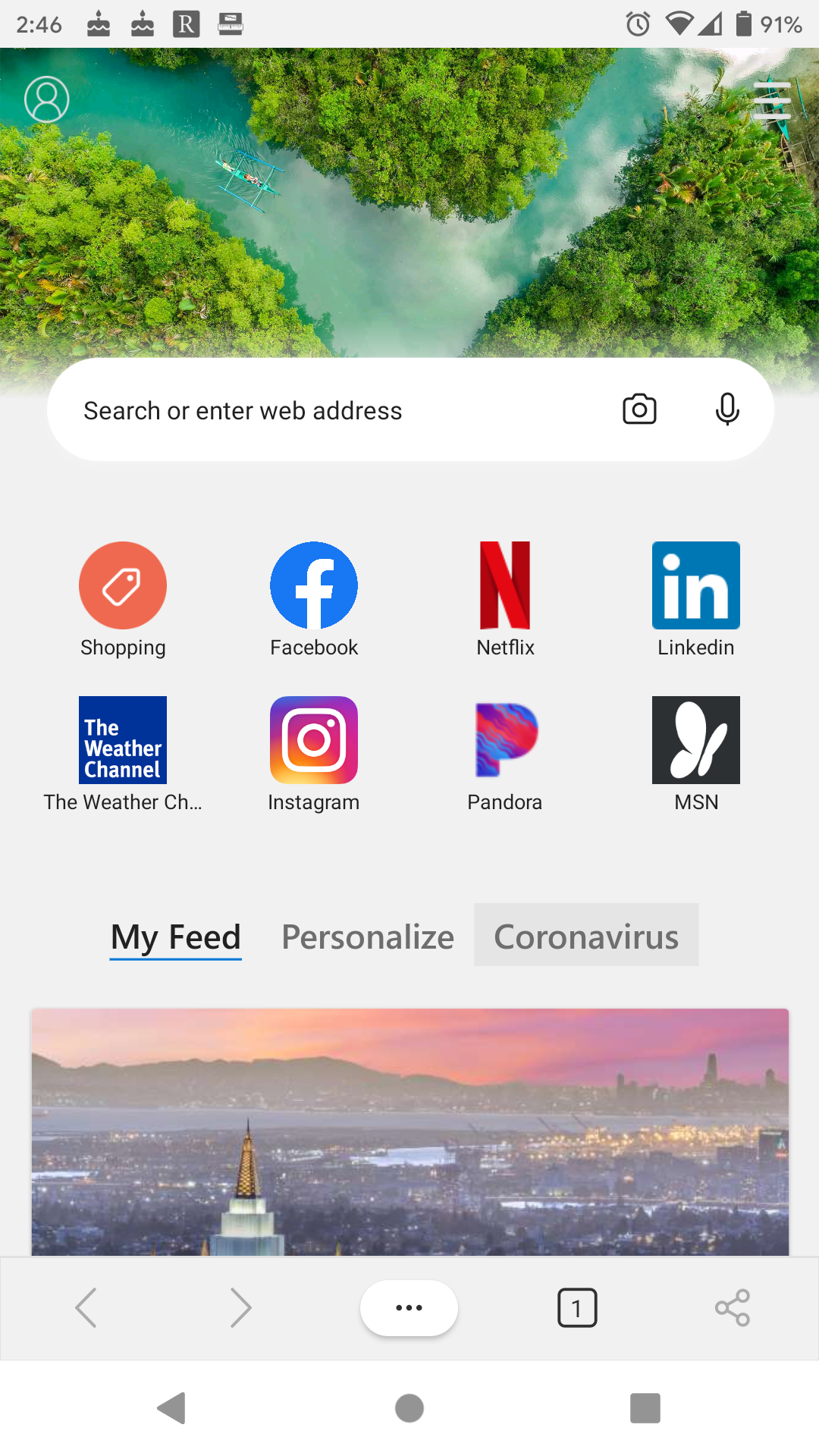This screenshot has width=819, height=1456.
Task: Open the Instagram shortcut
Action: tap(314, 740)
